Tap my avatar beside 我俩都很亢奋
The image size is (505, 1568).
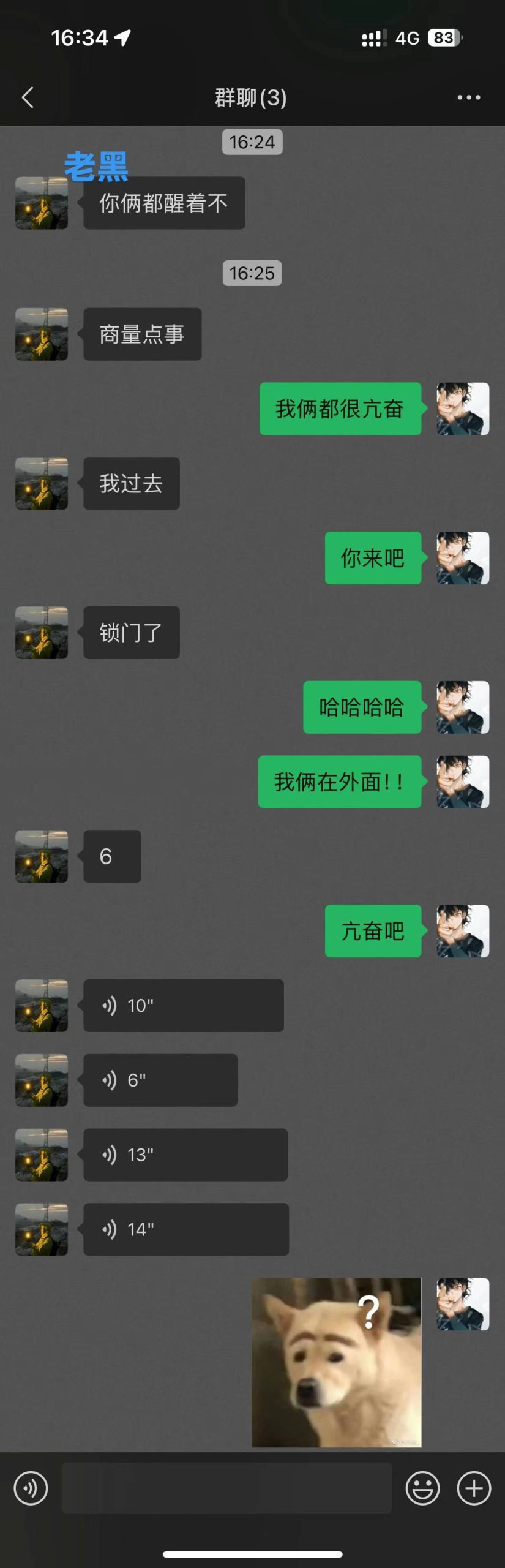[x=462, y=409]
